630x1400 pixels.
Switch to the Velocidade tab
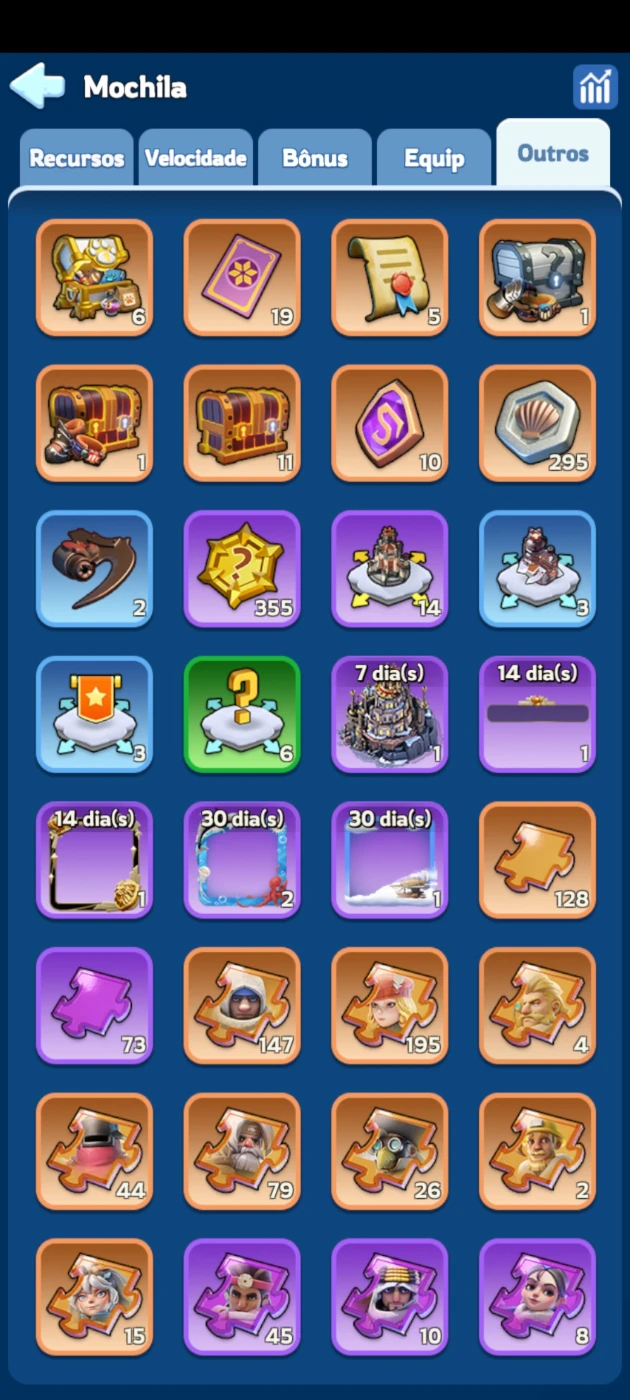click(x=196, y=158)
